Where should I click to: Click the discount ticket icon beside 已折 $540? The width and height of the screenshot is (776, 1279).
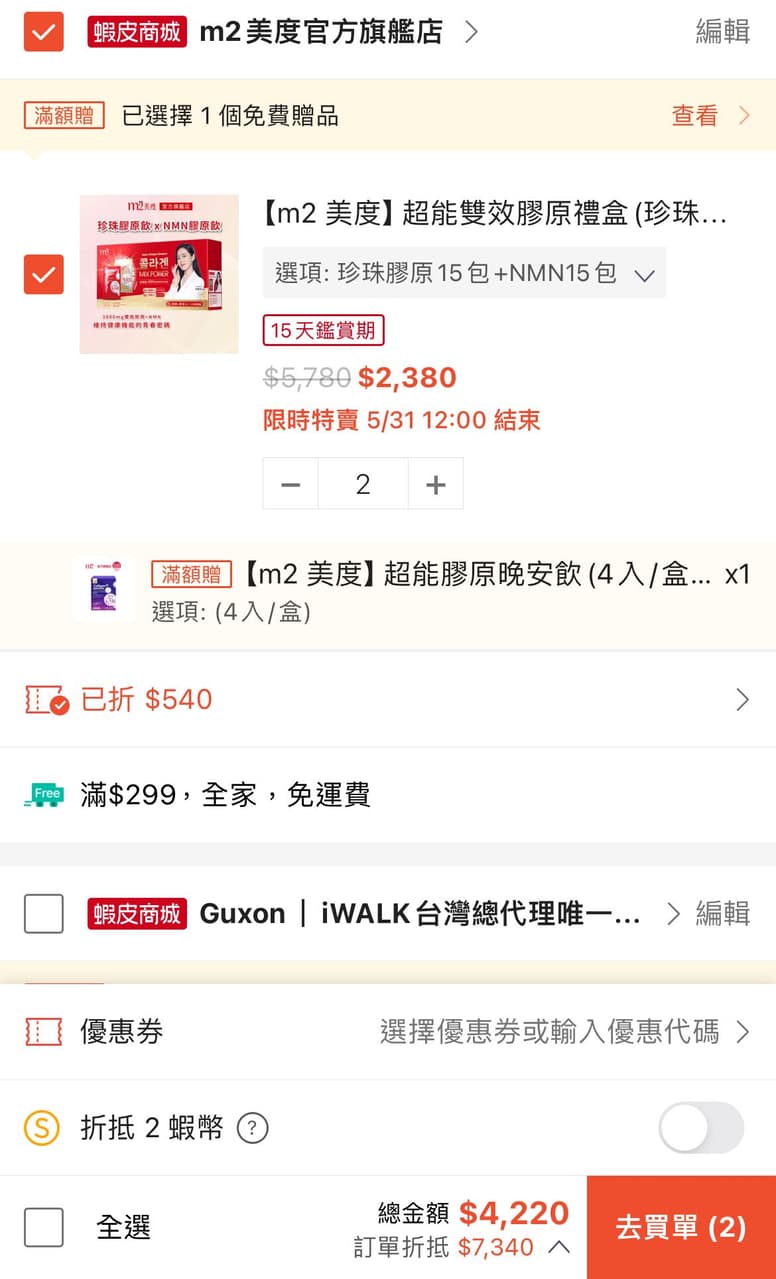pyautogui.click(x=43, y=700)
